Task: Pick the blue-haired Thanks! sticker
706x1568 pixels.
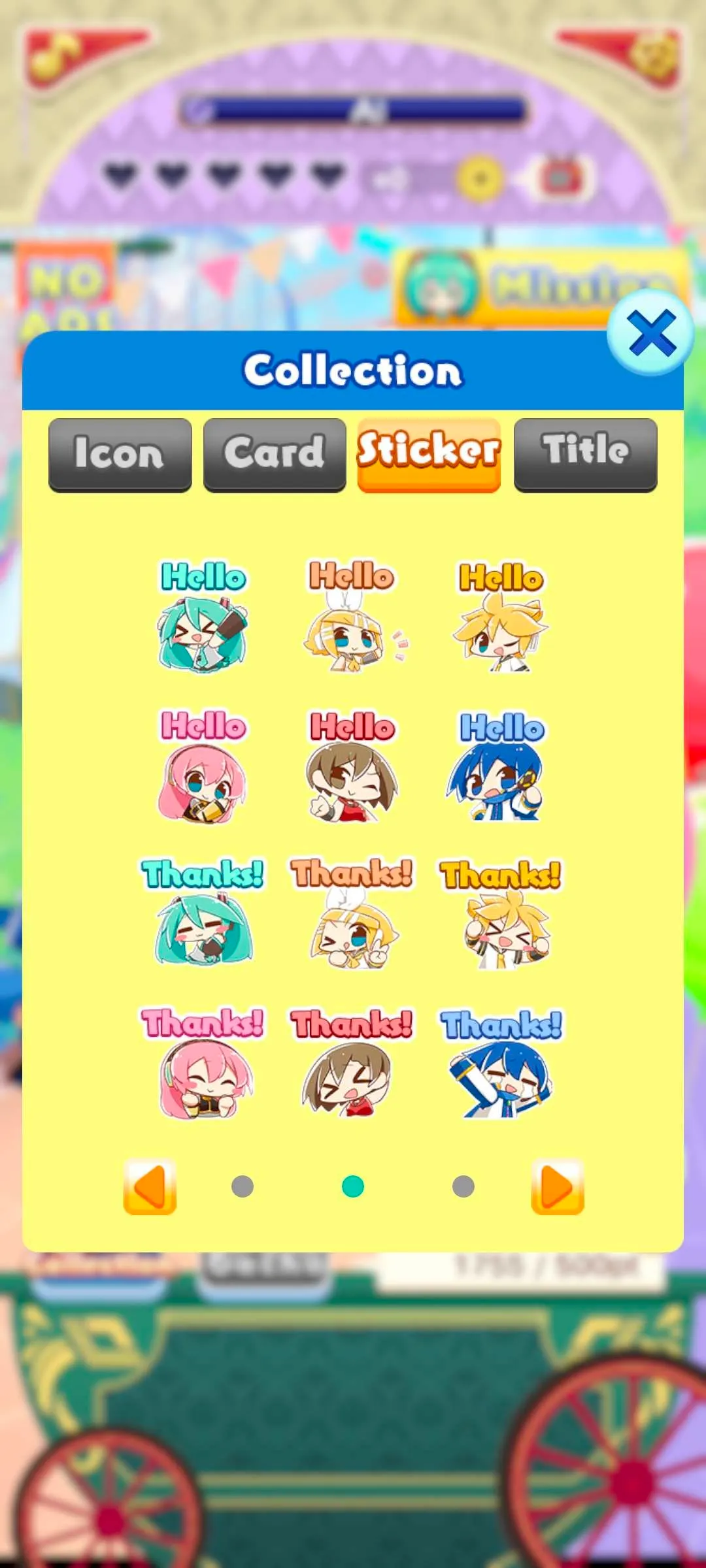Action: 500,1062
